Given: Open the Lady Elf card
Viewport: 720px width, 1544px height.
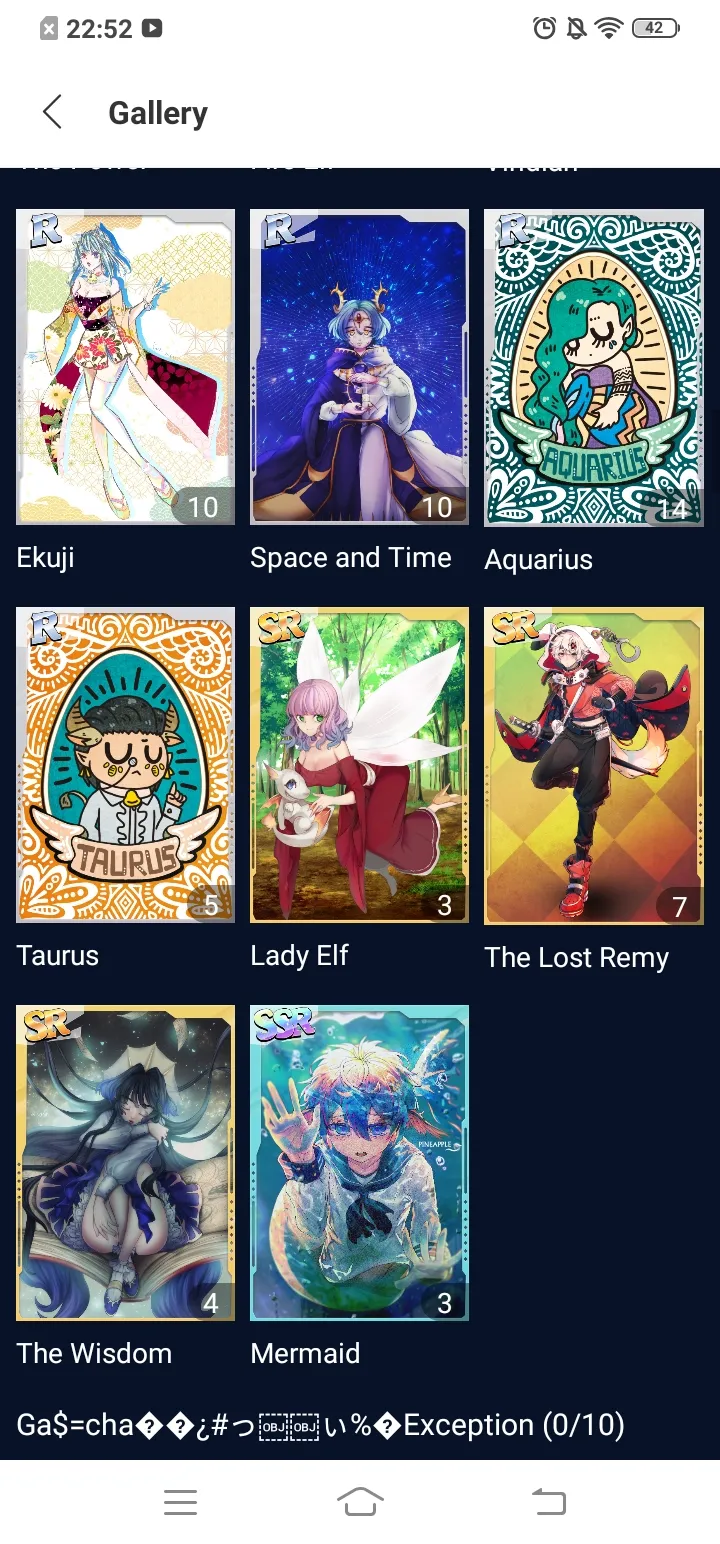Looking at the screenshot, I should coord(360,765).
